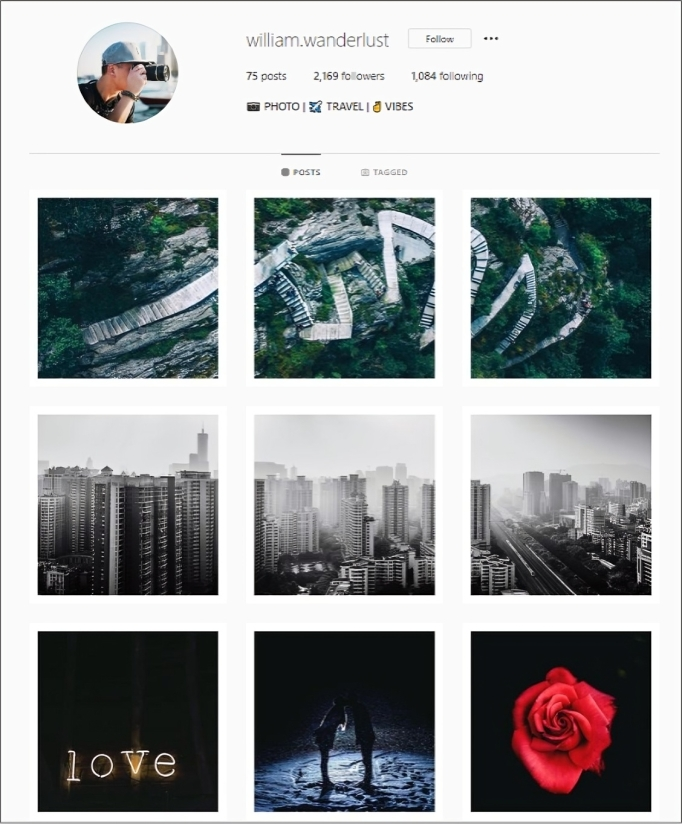Open the dark apartment towers skyline post
Image resolution: width=682 pixels, height=824 pixels.
coord(128,505)
